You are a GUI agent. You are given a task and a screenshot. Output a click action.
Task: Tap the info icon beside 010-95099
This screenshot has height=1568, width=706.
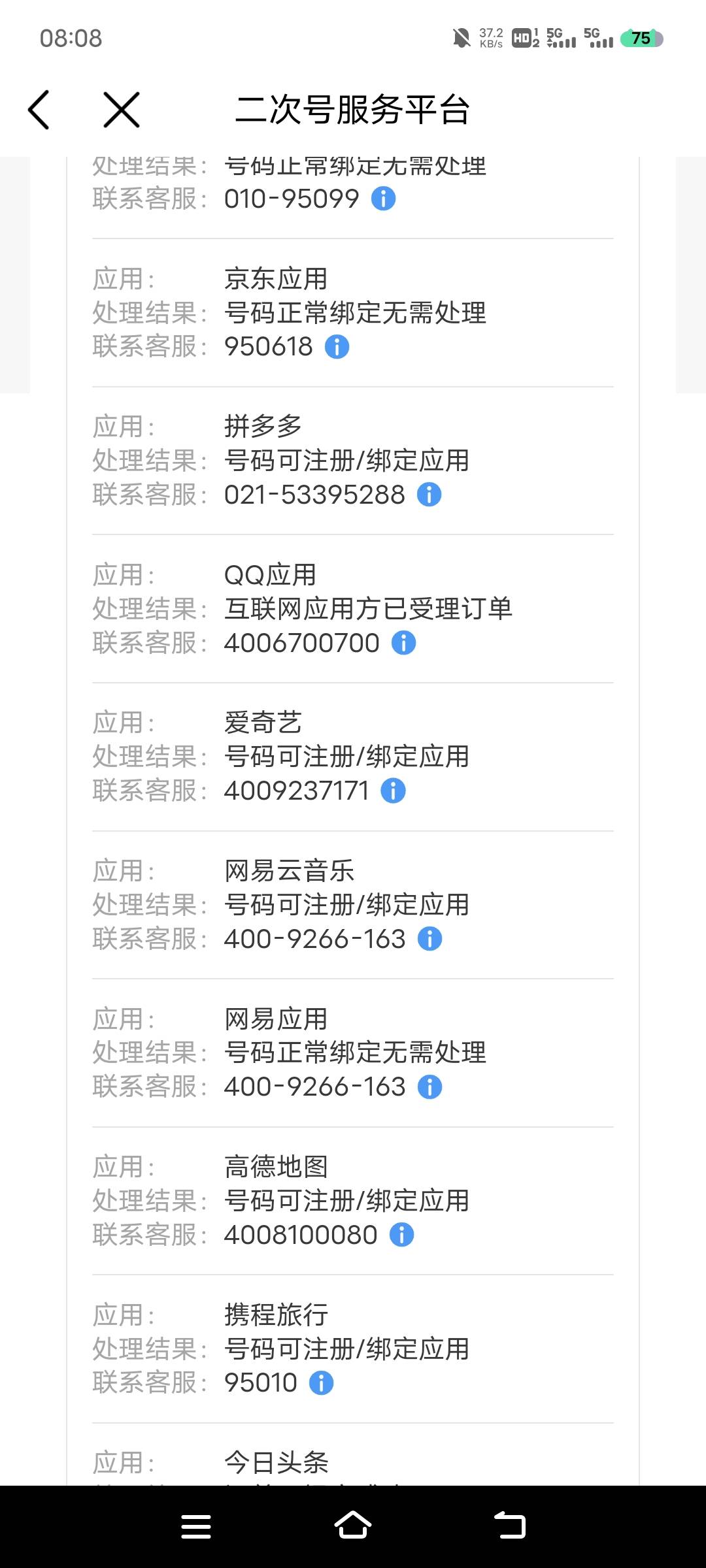point(384,199)
